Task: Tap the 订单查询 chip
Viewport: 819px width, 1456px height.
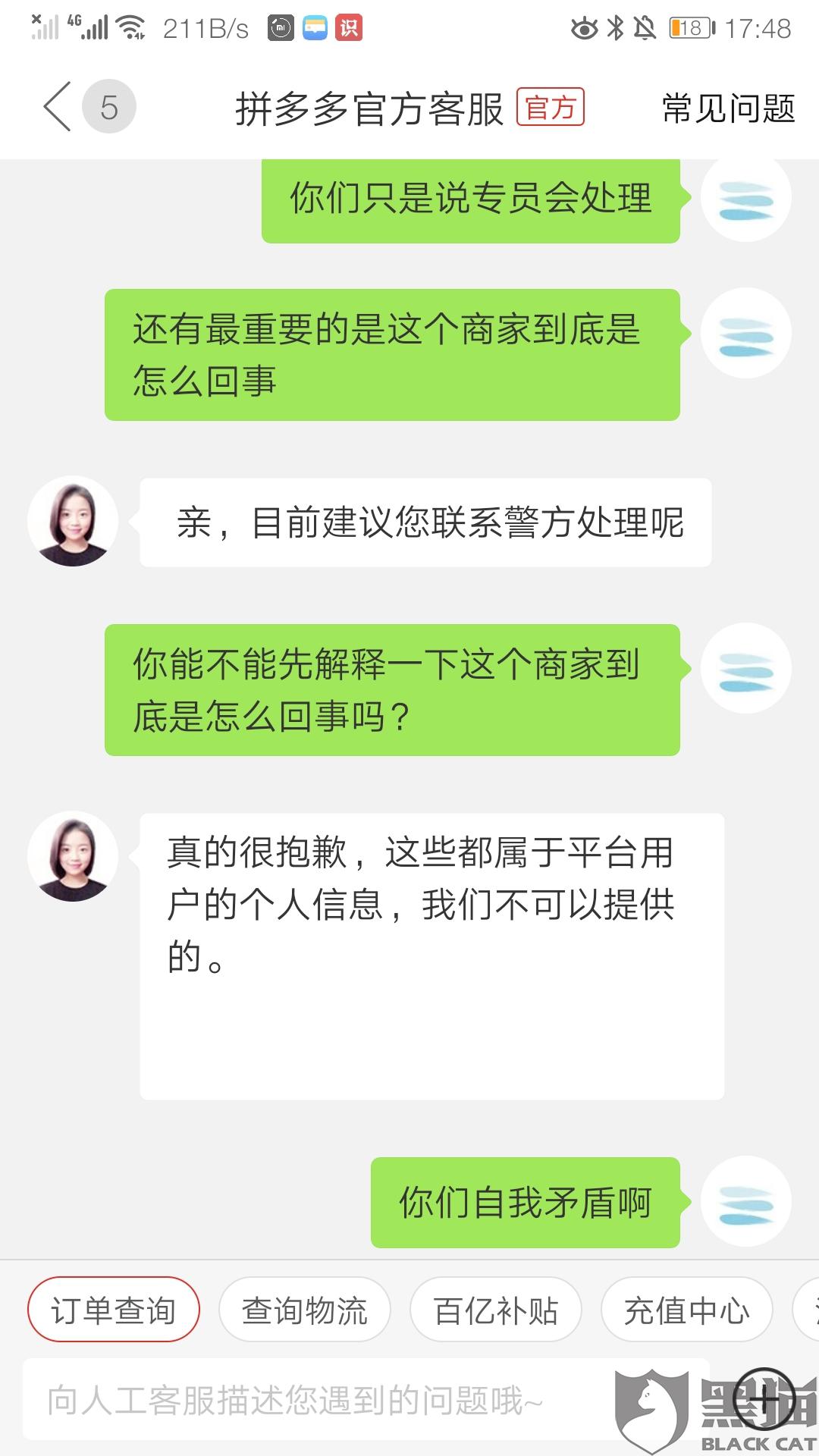Action: pyautogui.click(x=114, y=1310)
